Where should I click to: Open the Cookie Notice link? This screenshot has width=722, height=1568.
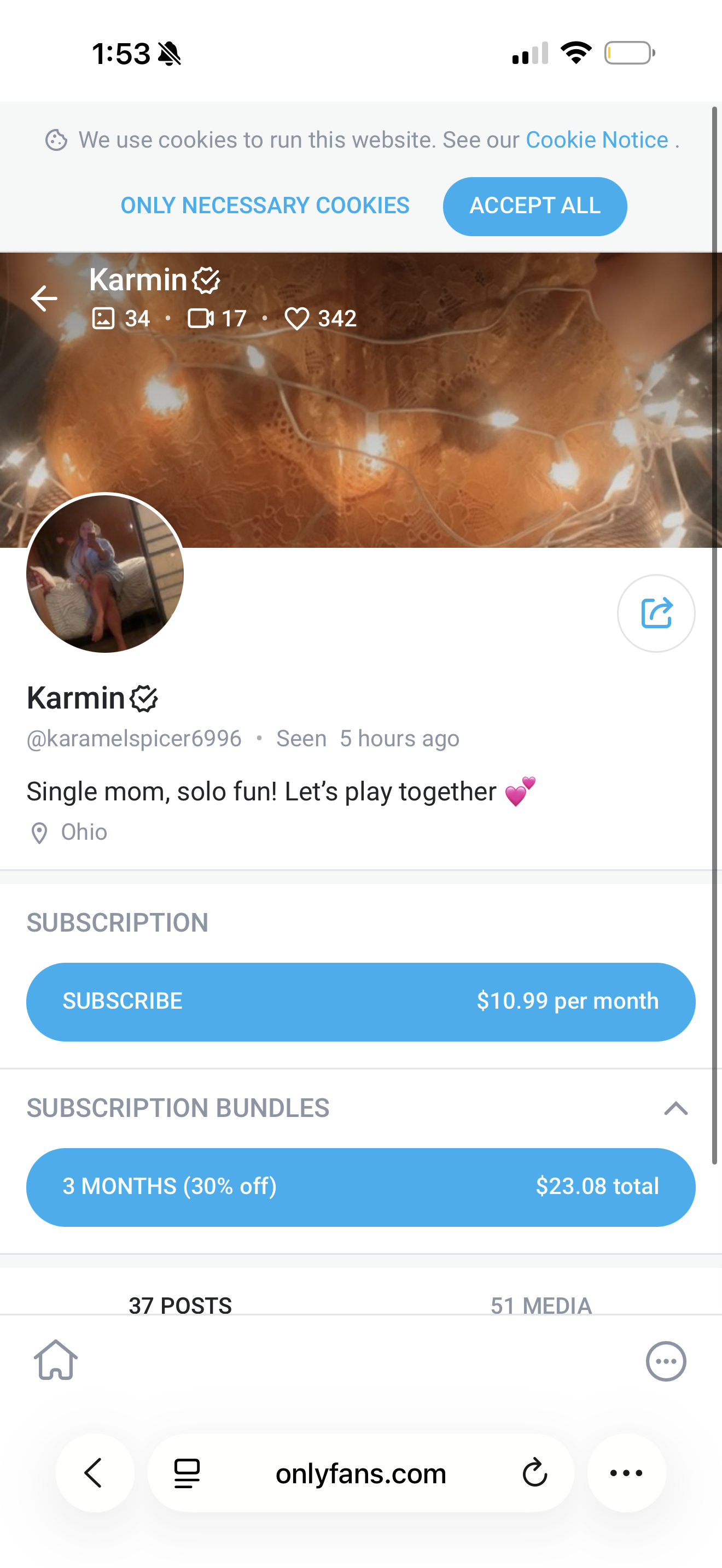(597, 140)
